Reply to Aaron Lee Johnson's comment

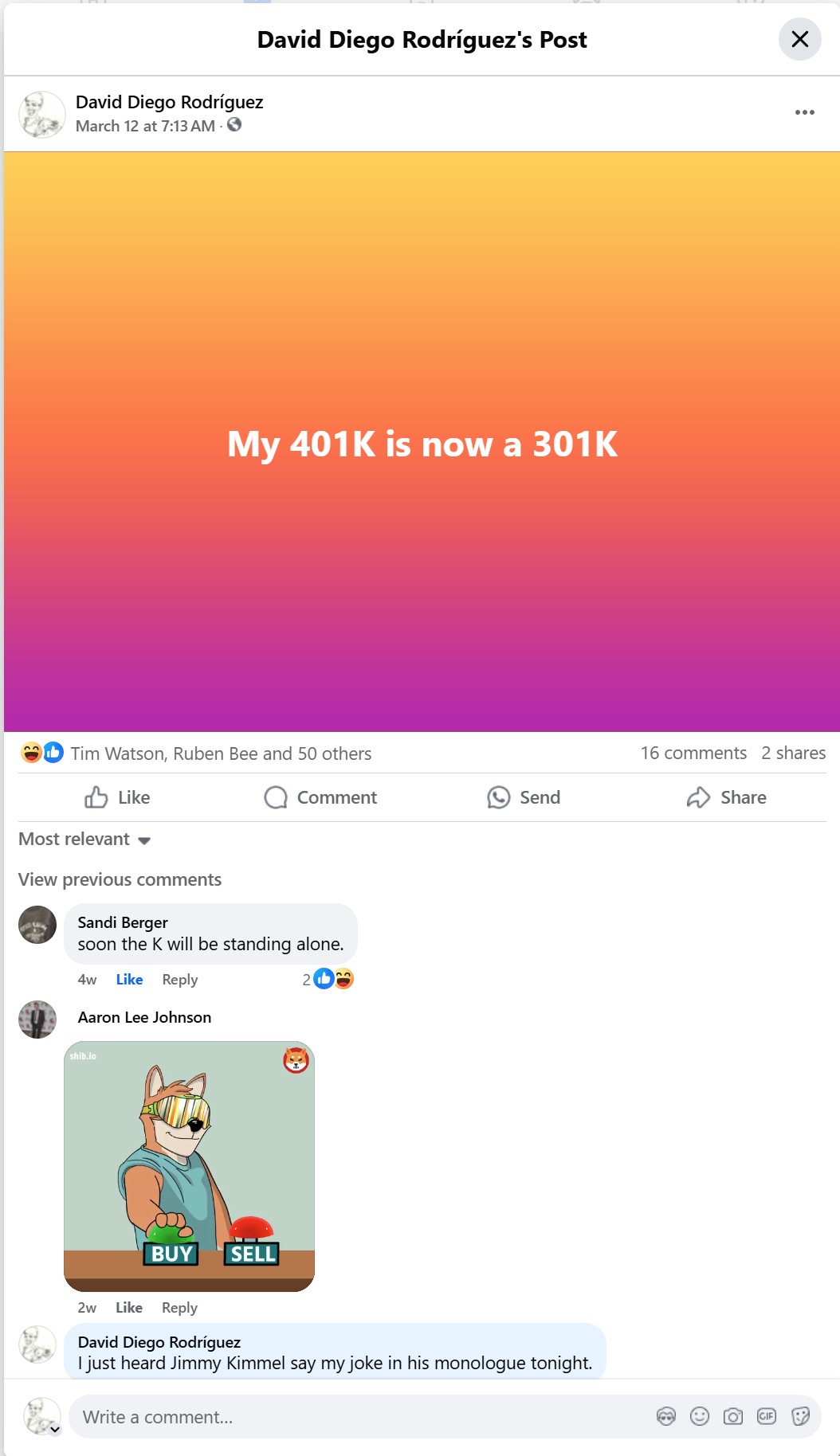click(x=179, y=1308)
